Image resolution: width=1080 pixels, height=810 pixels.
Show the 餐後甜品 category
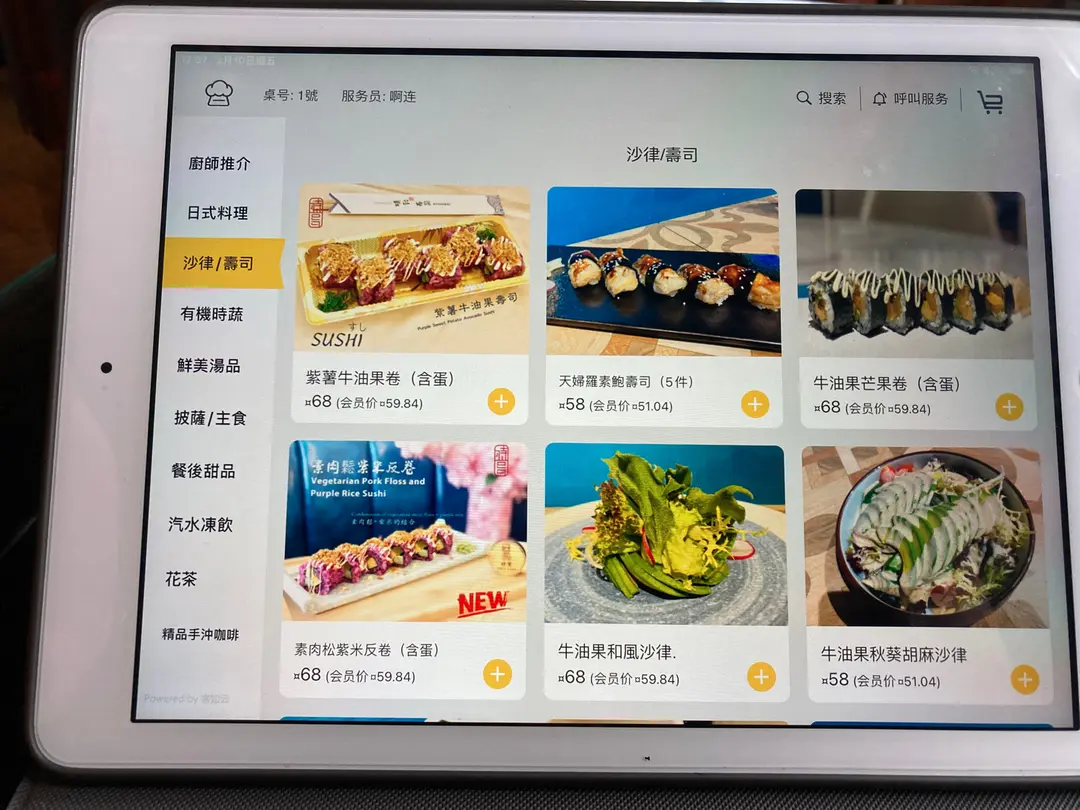click(x=203, y=471)
